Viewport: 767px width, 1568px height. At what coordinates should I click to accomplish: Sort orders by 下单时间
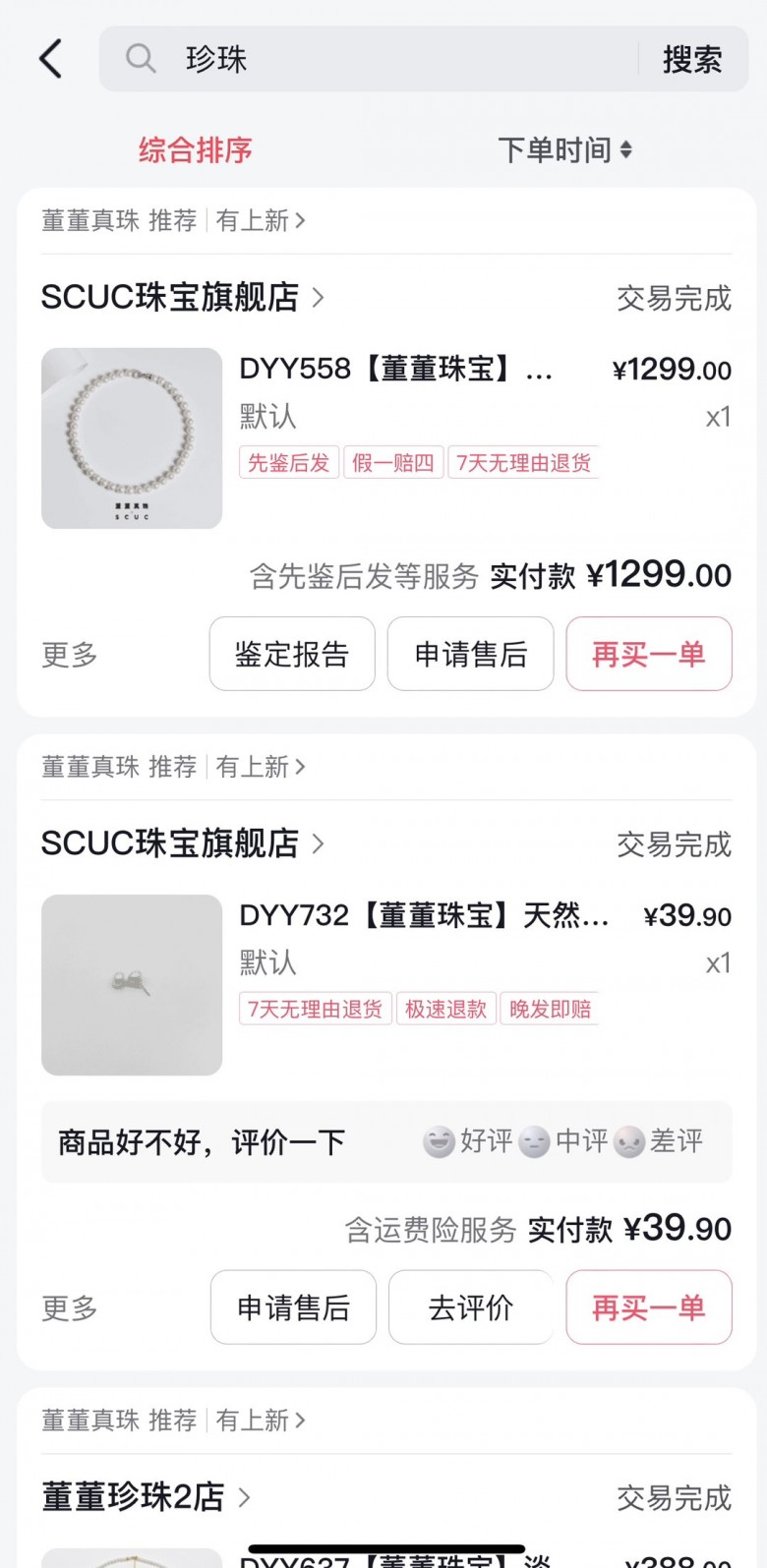point(564,150)
